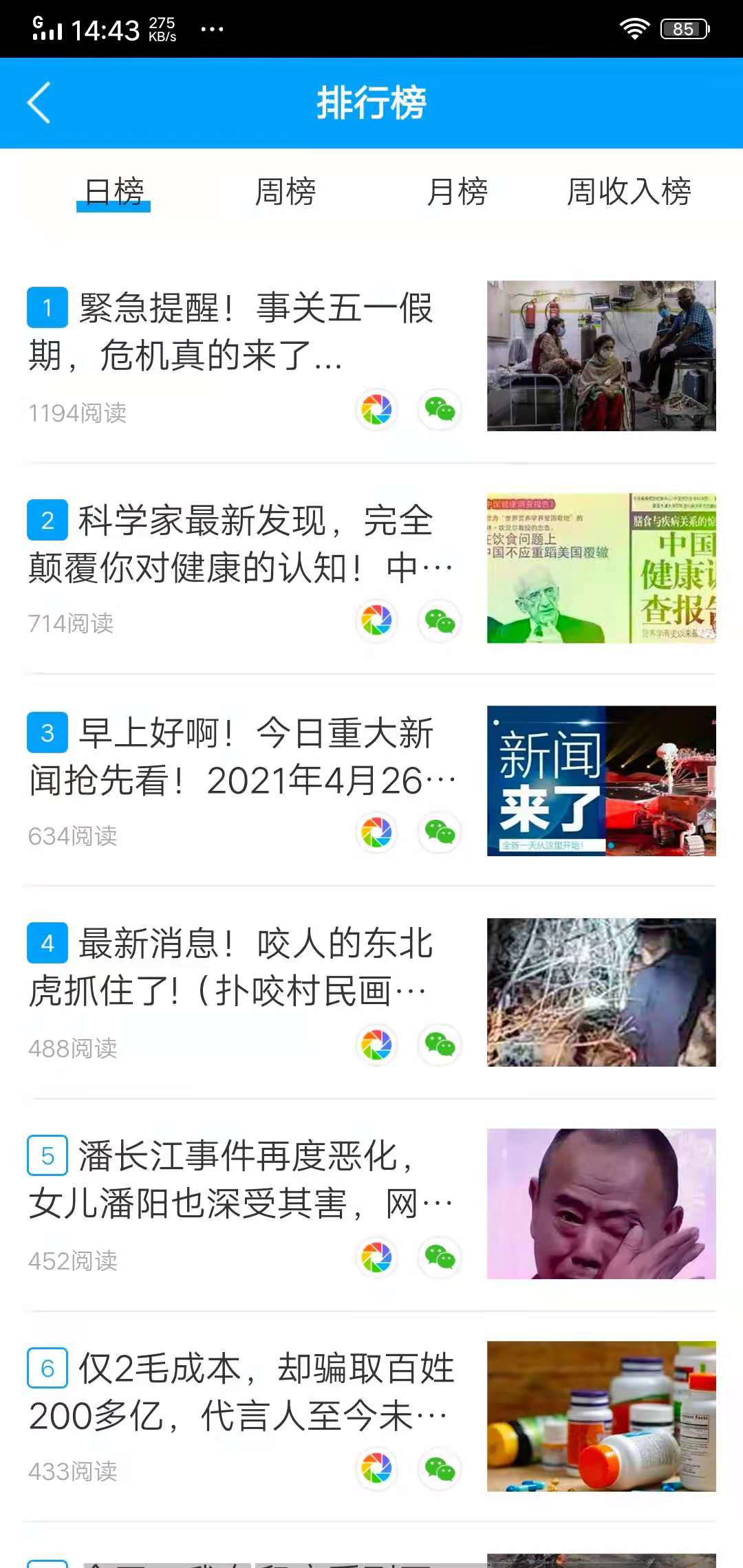Open the colorful share icon on article 1

point(377,409)
